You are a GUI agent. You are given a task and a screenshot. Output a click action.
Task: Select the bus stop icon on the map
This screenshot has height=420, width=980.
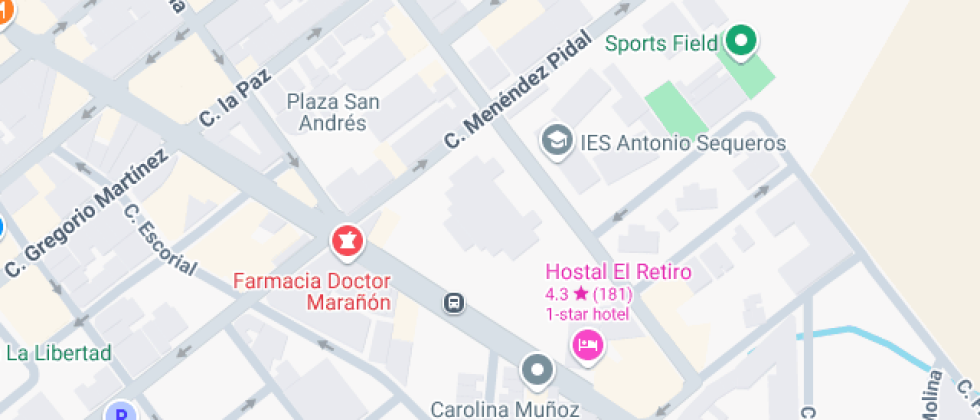coord(454,302)
